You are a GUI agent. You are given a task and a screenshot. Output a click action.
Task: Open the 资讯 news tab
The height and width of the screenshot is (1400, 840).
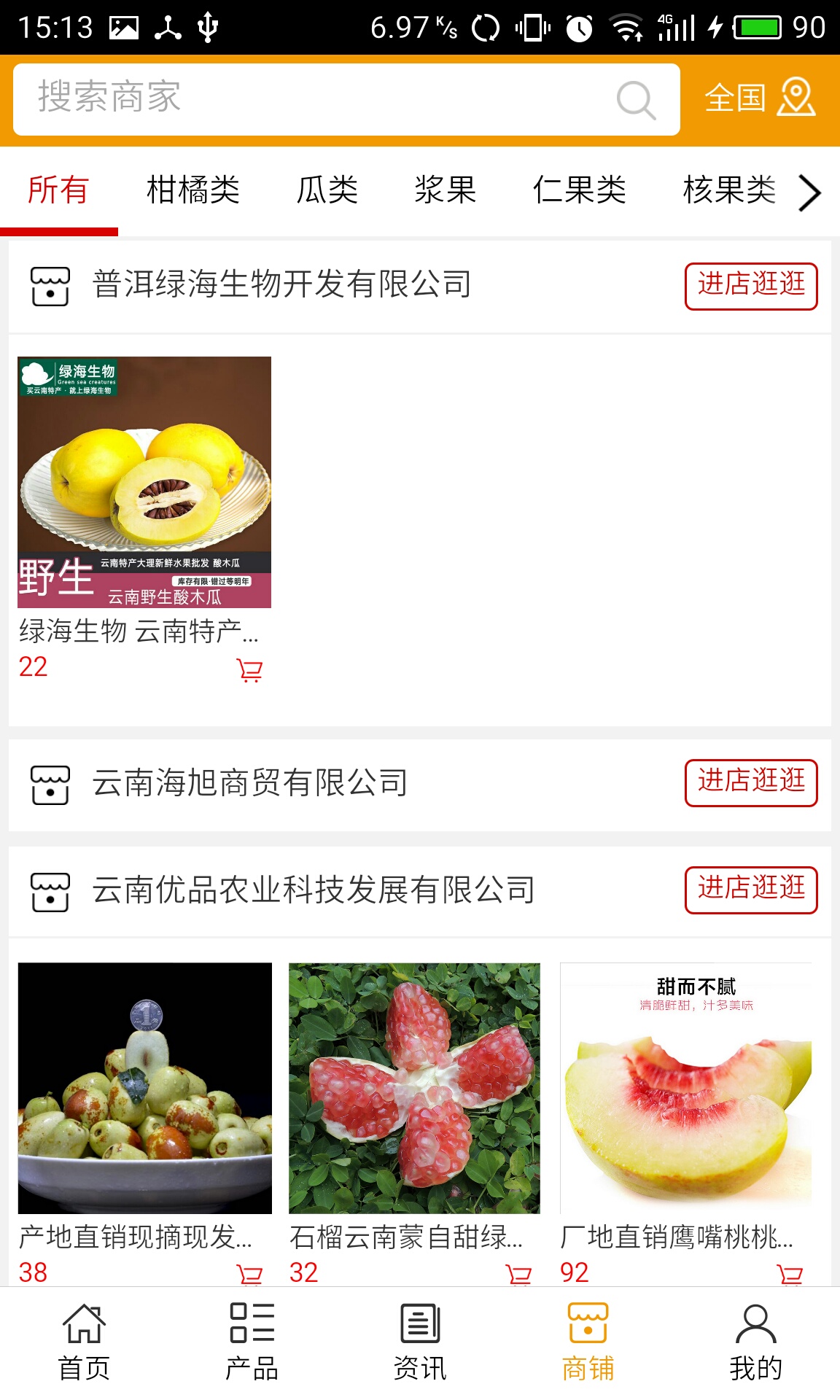pos(420,1342)
